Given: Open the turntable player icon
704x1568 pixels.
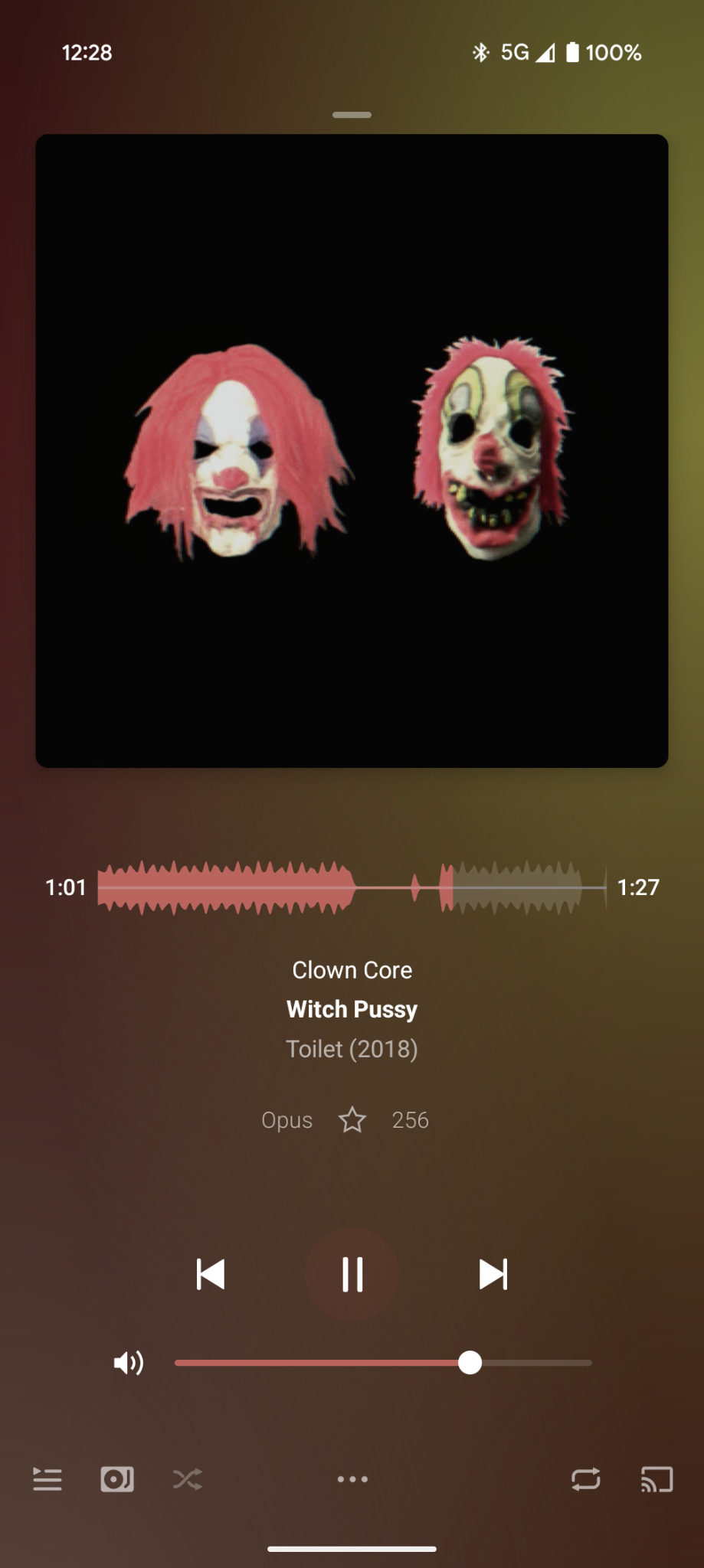Looking at the screenshot, I should [117, 1479].
